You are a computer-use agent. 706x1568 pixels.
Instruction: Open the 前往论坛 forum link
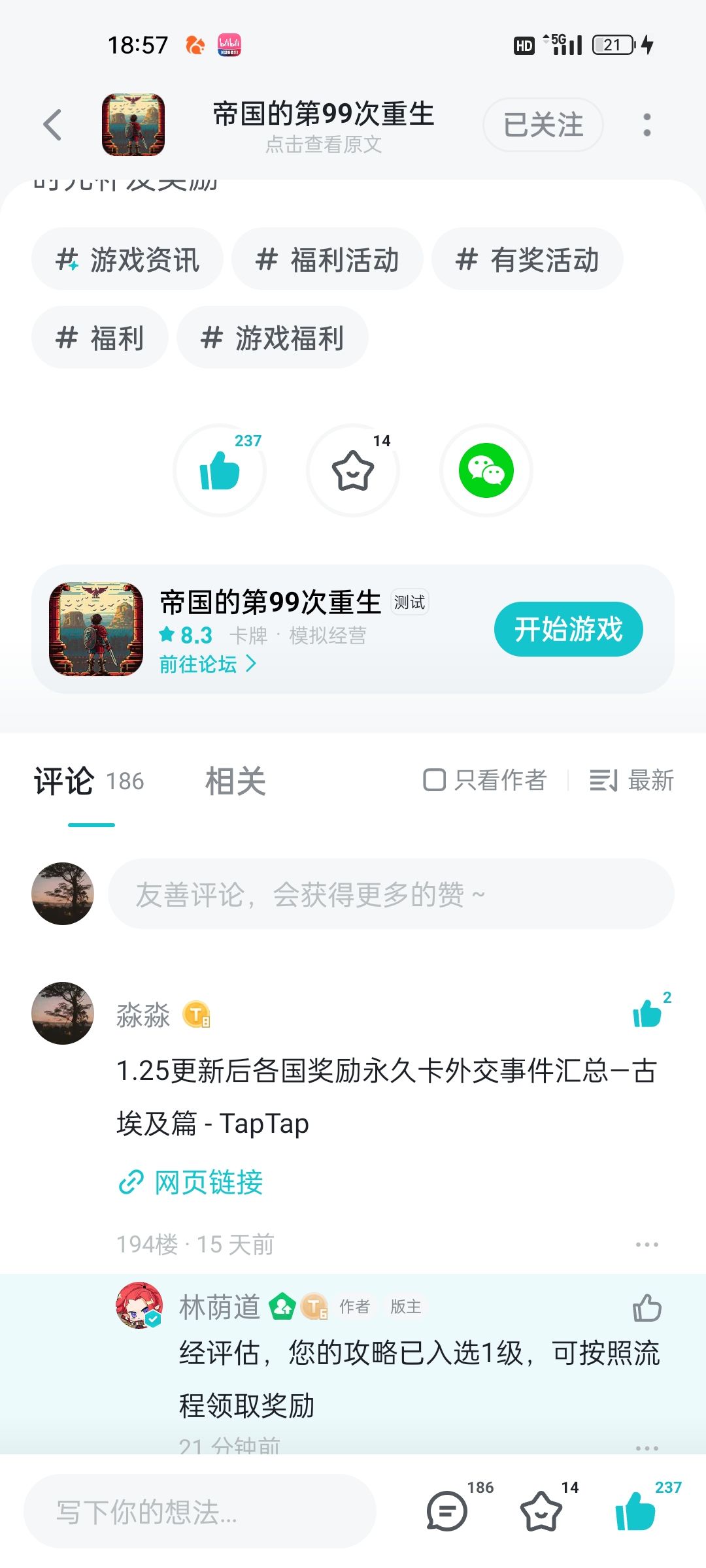[207, 664]
